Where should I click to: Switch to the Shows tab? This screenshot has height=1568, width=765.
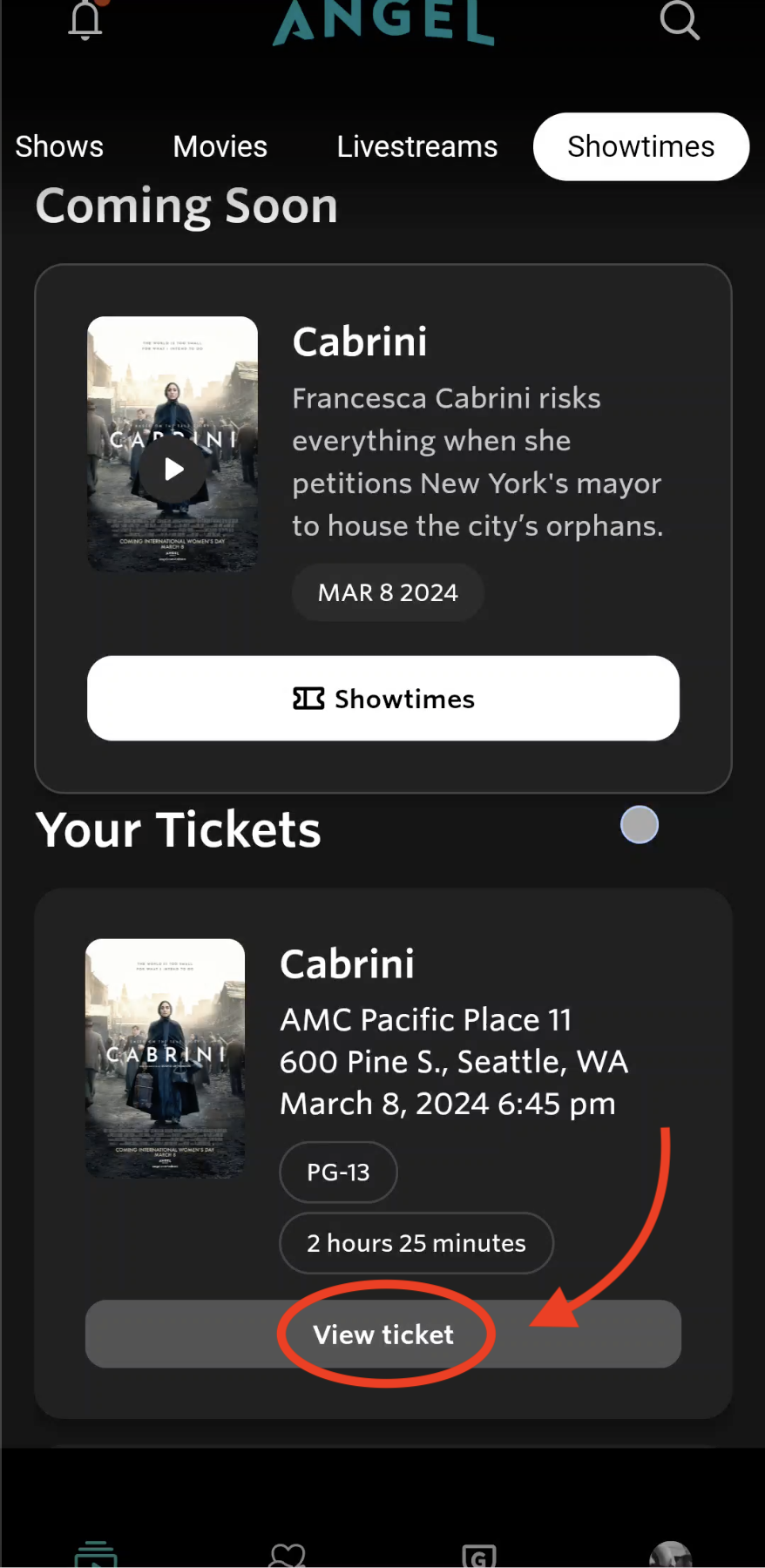tap(59, 146)
